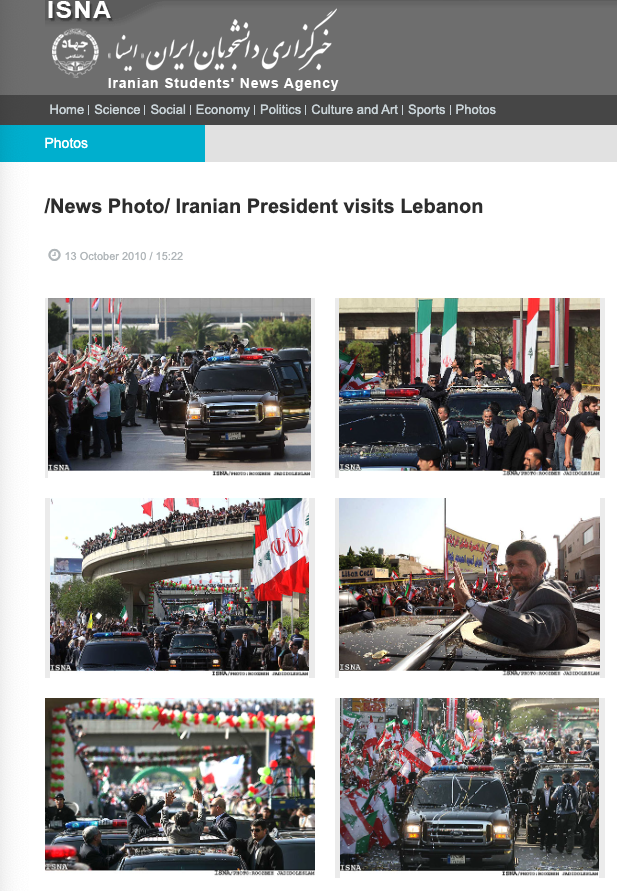Open photo of SUV among waving flags
Viewport: 617px width, 891px height.
(469, 784)
